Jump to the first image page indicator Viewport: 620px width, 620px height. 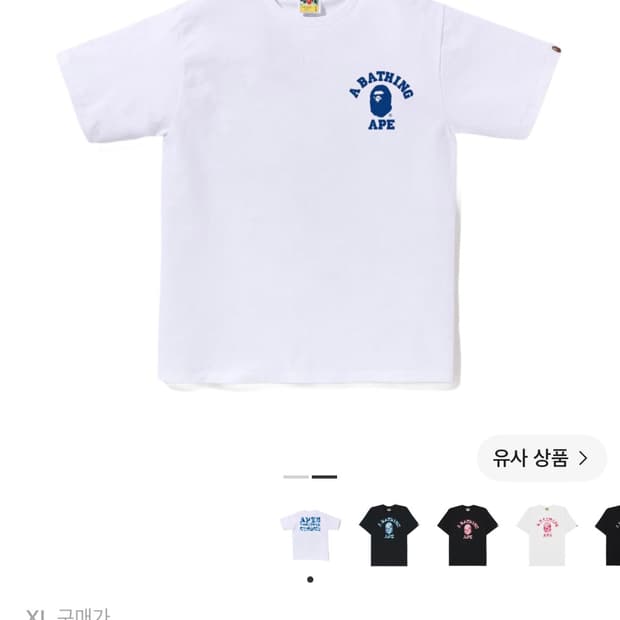(296, 477)
